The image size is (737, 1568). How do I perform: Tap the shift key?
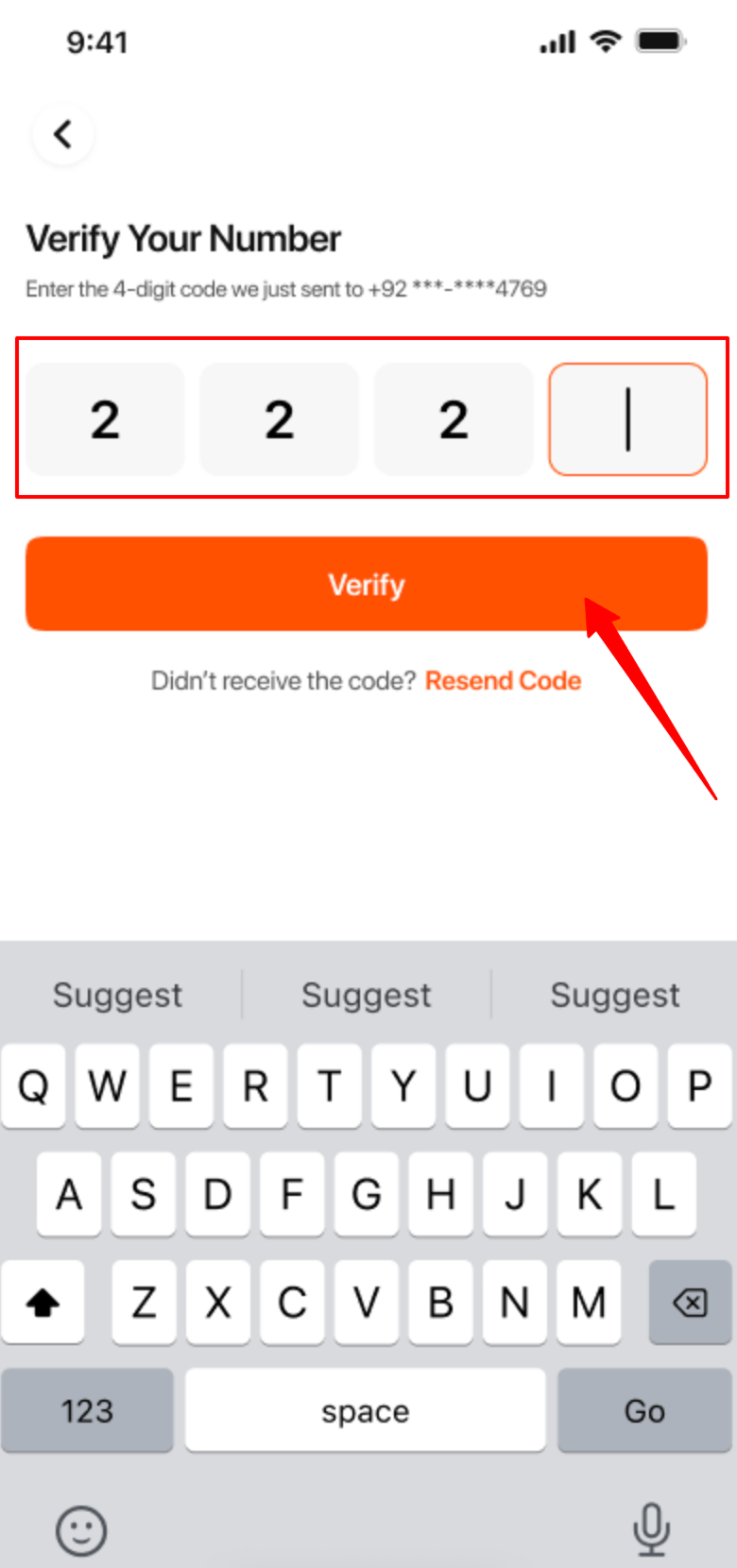click(x=43, y=1303)
